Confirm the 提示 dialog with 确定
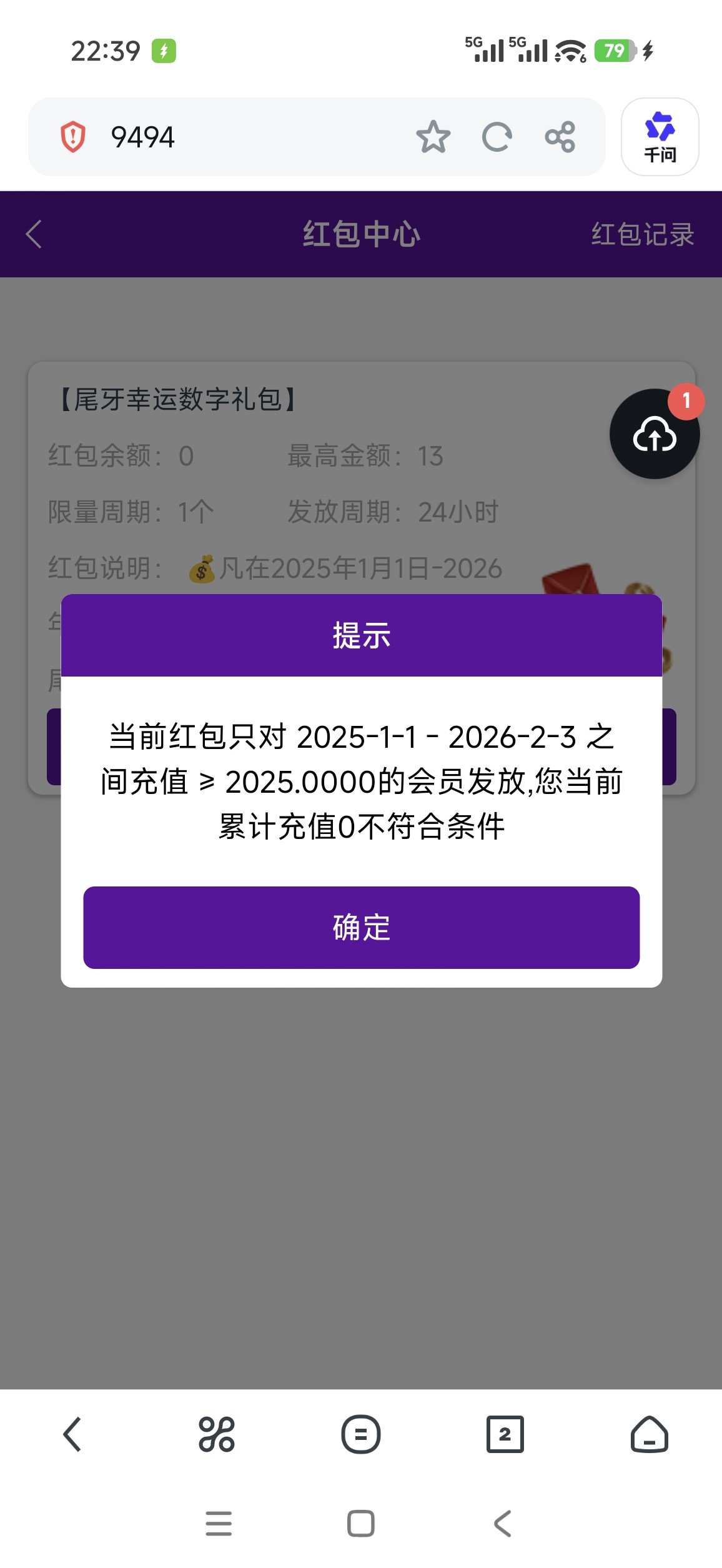Viewport: 722px width, 1568px height. (361, 927)
